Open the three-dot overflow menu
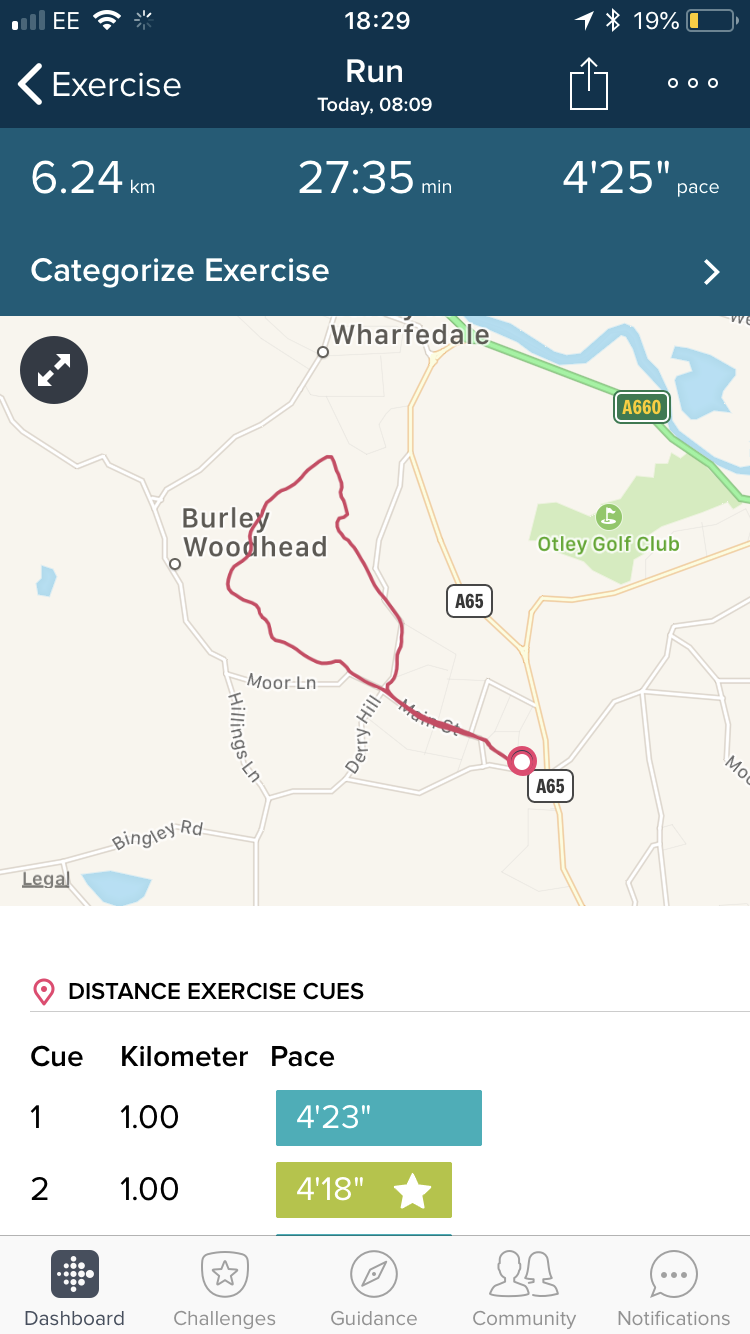Image resolution: width=750 pixels, height=1334 pixels. pos(693,84)
